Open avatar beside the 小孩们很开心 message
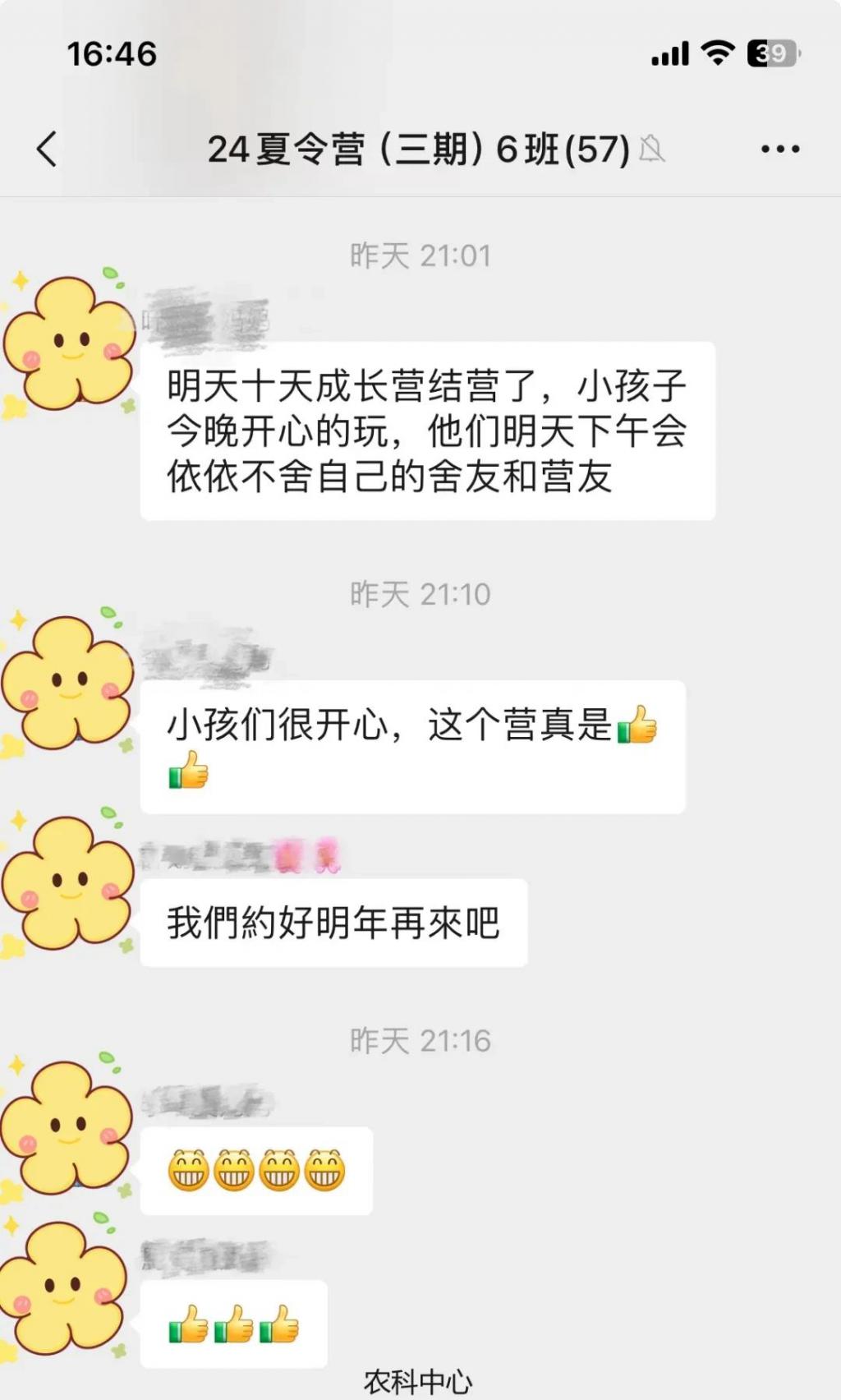Image resolution: width=841 pixels, height=1400 pixels. pos(68,684)
